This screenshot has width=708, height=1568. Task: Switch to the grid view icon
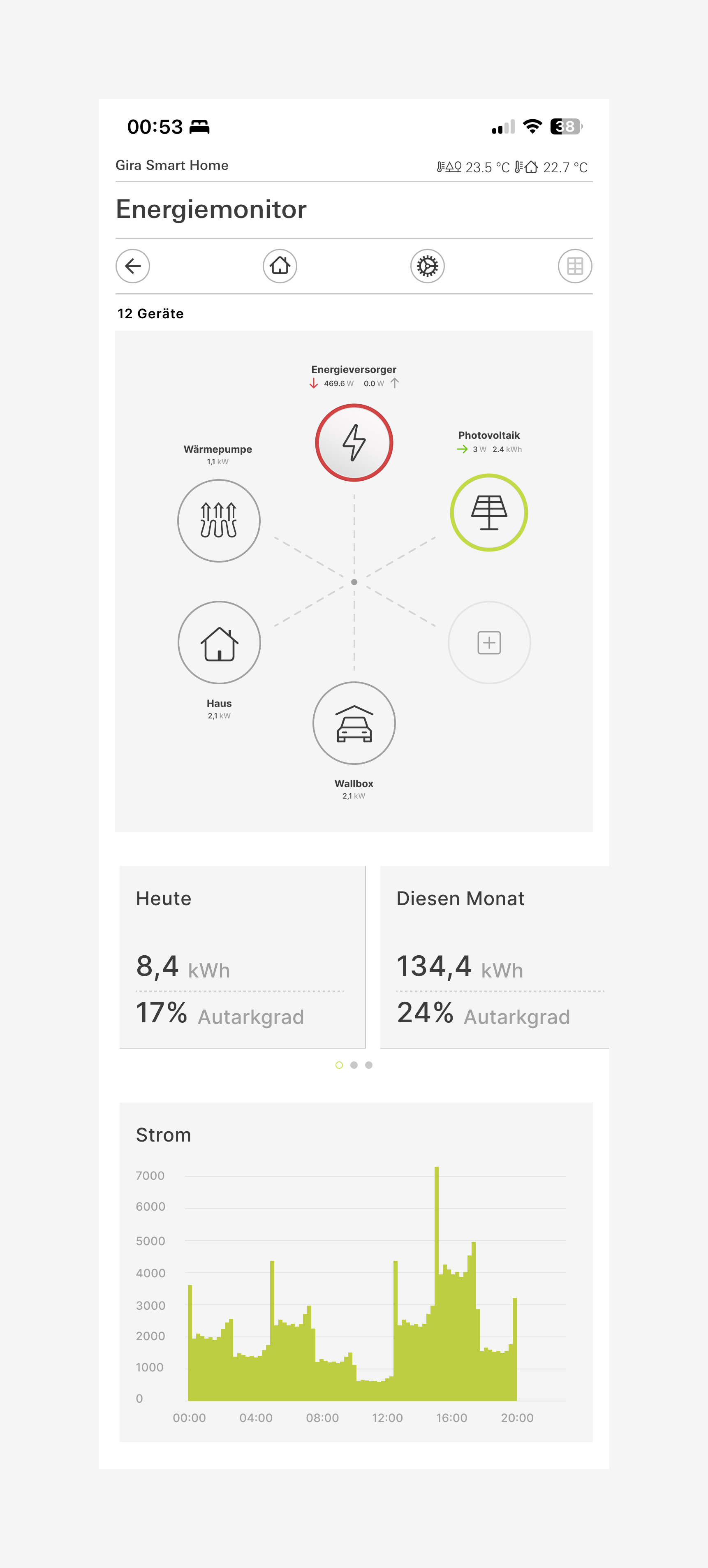tap(575, 266)
